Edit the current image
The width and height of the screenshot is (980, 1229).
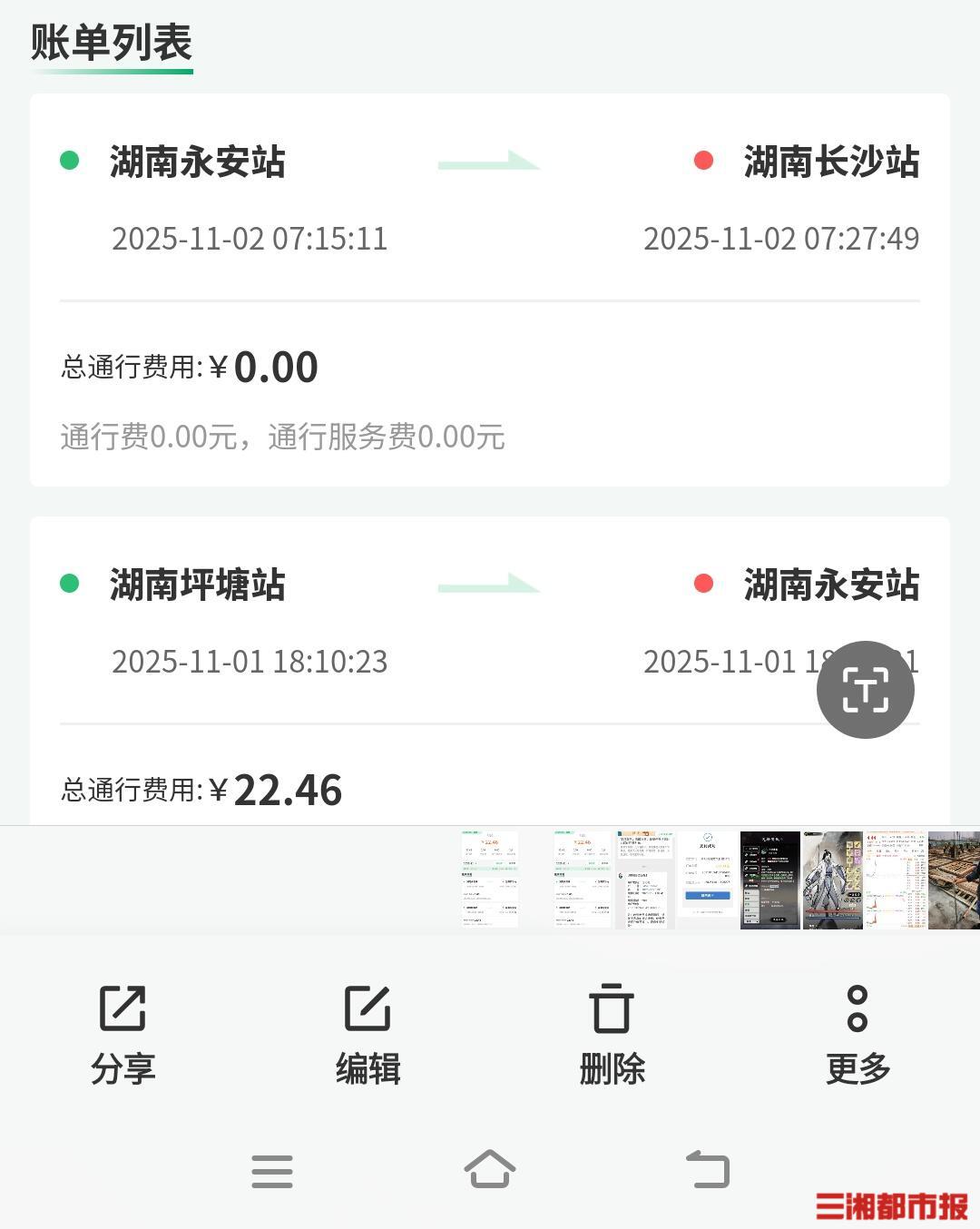tap(367, 1035)
